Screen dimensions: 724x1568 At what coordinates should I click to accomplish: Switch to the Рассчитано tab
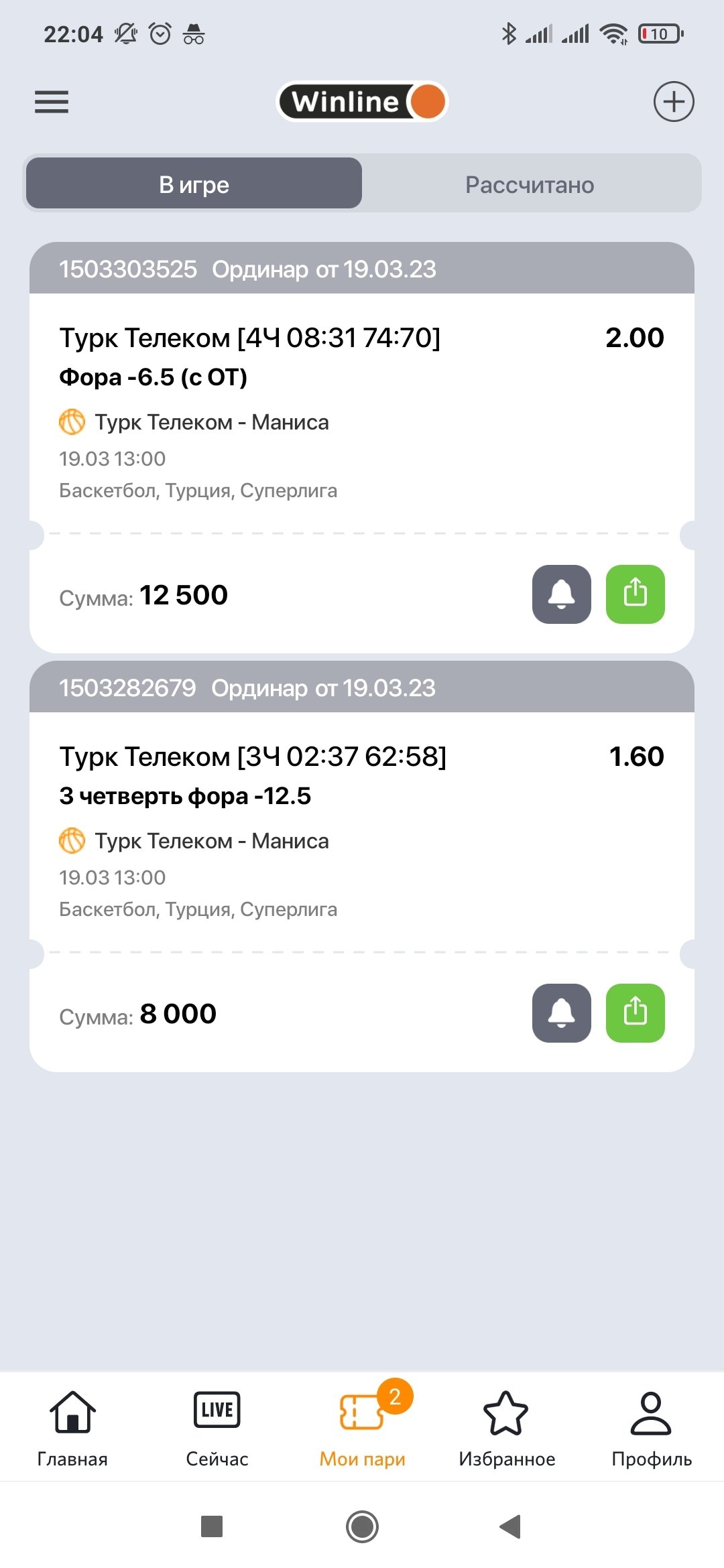pyautogui.click(x=530, y=184)
